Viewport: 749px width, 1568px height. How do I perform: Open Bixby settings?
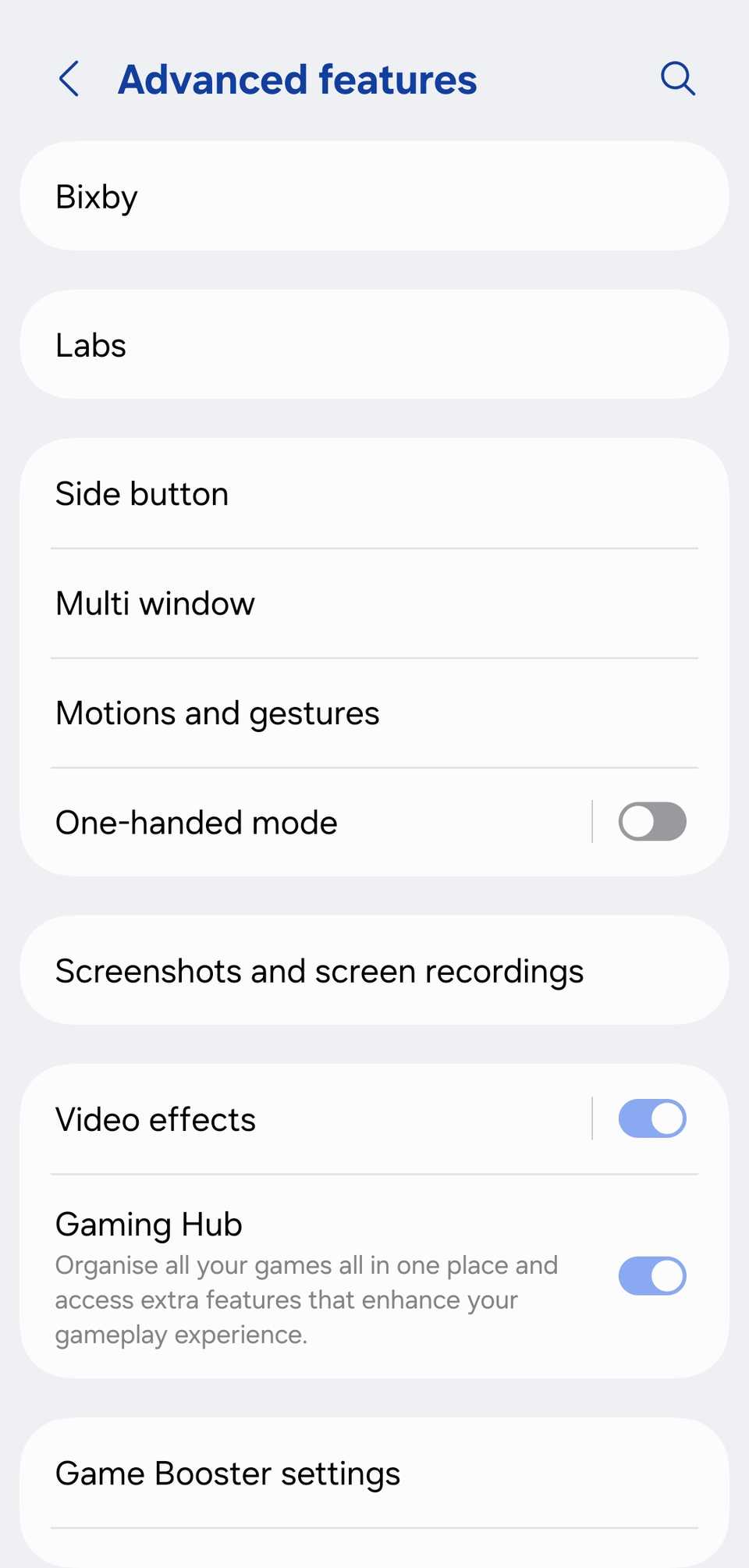click(x=374, y=196)
